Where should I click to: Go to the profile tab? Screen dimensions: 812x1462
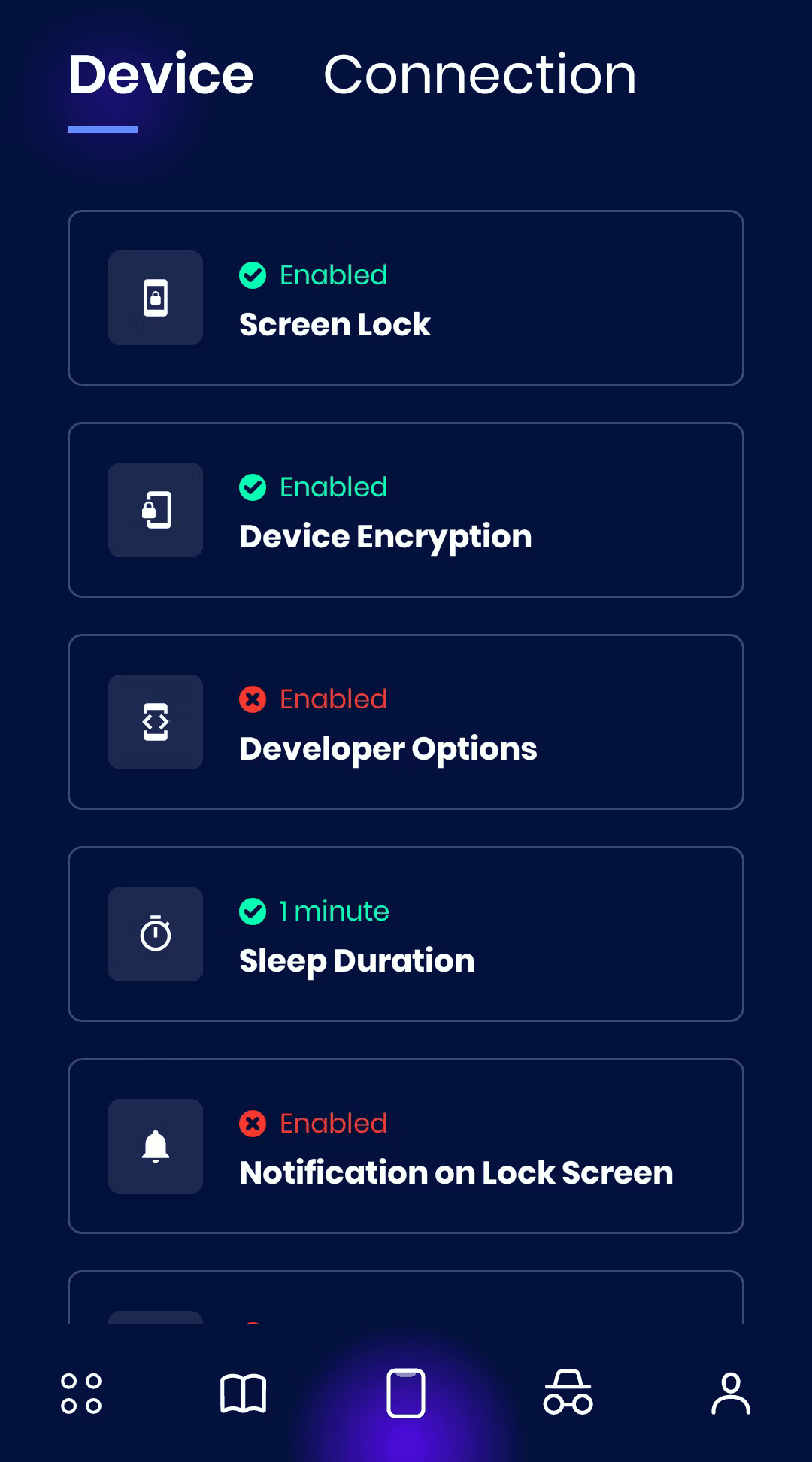(730, 1394)
